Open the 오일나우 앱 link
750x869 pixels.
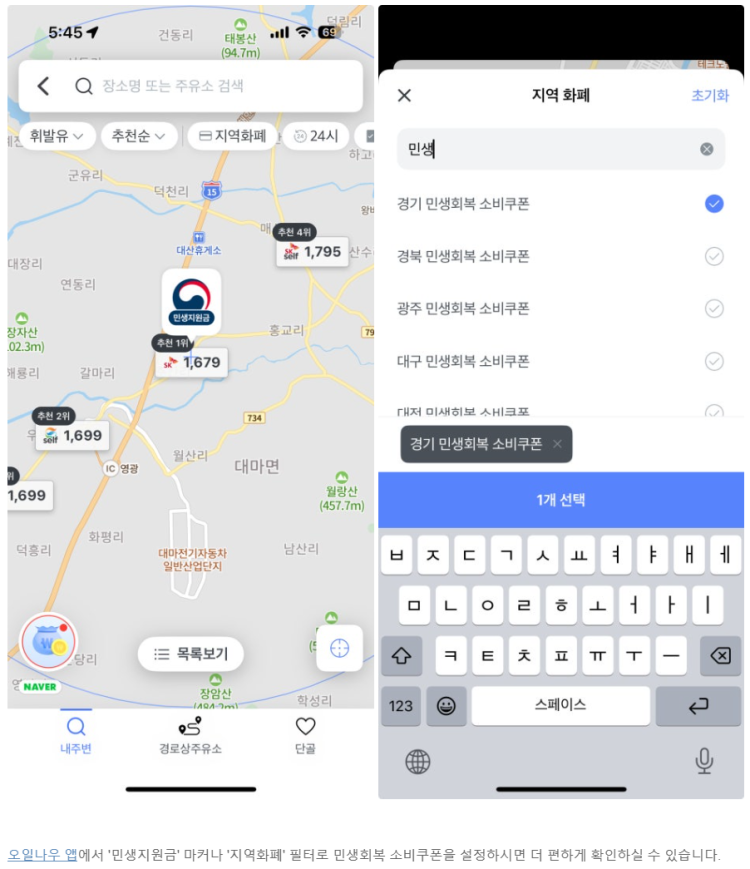click(x=42, y=855)
